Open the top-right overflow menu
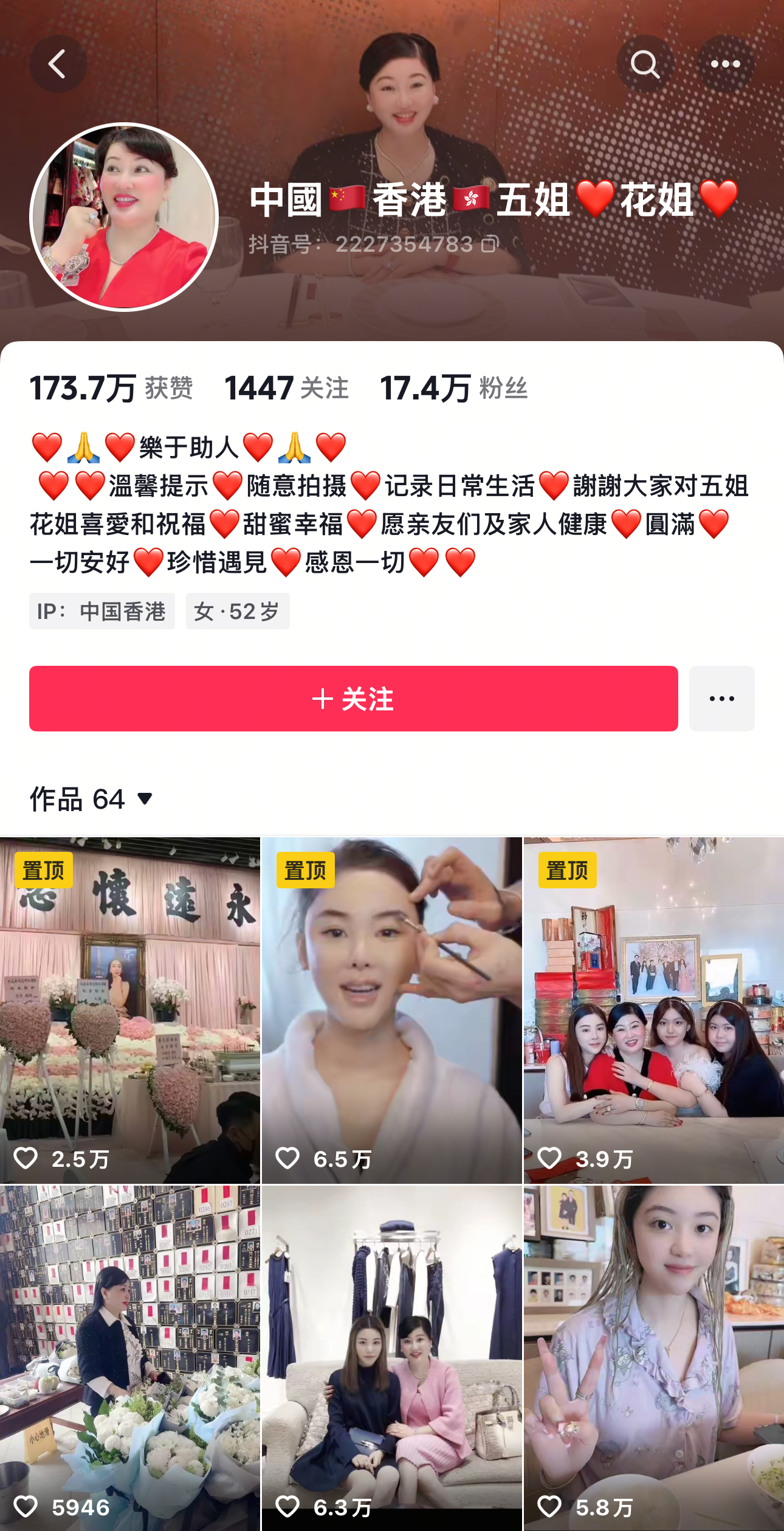Image resolution: width=784 pixels, height=1531 pixels. [x=725, y=64]
